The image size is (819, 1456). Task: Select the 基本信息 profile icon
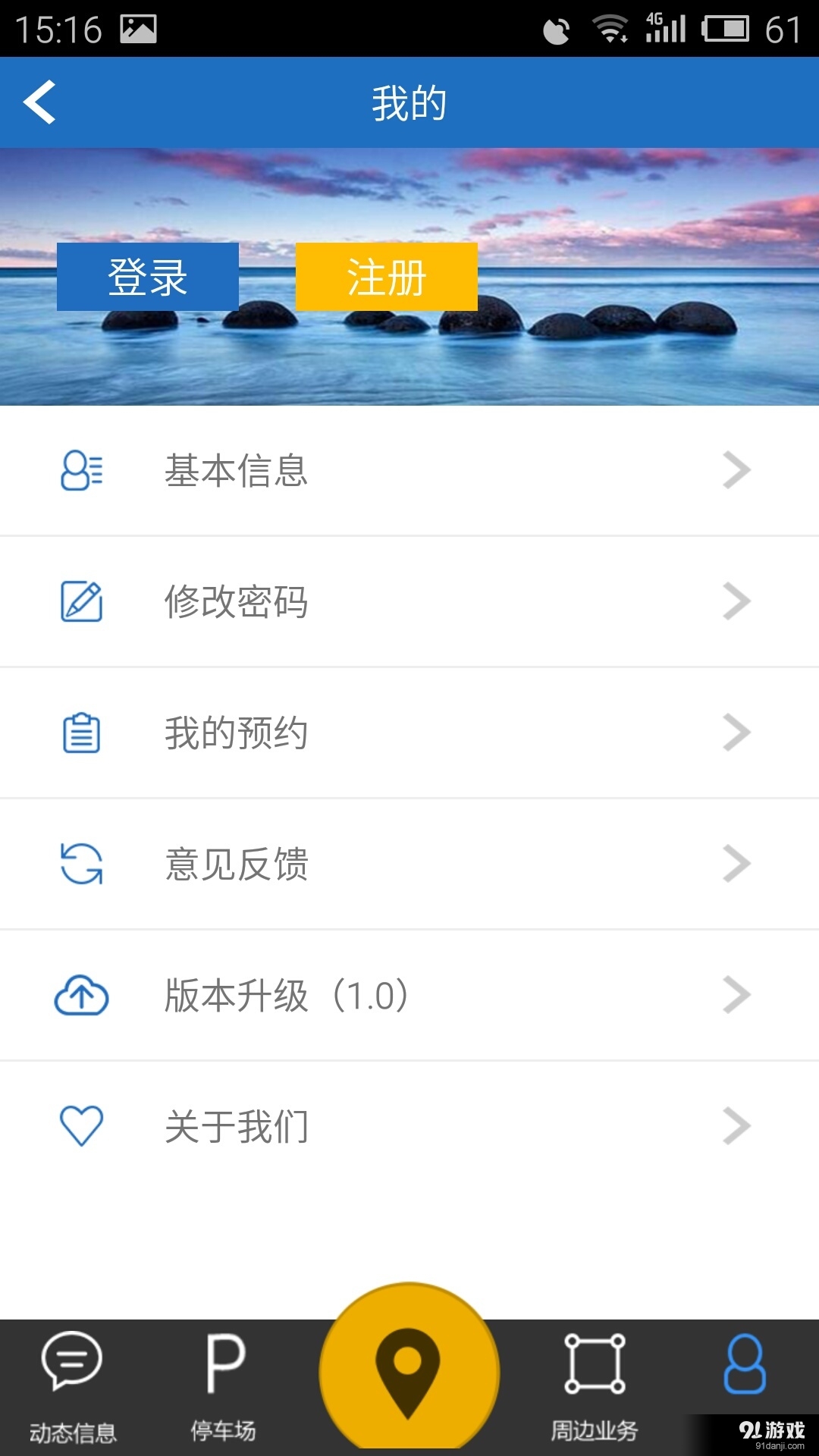coord(80,472)
